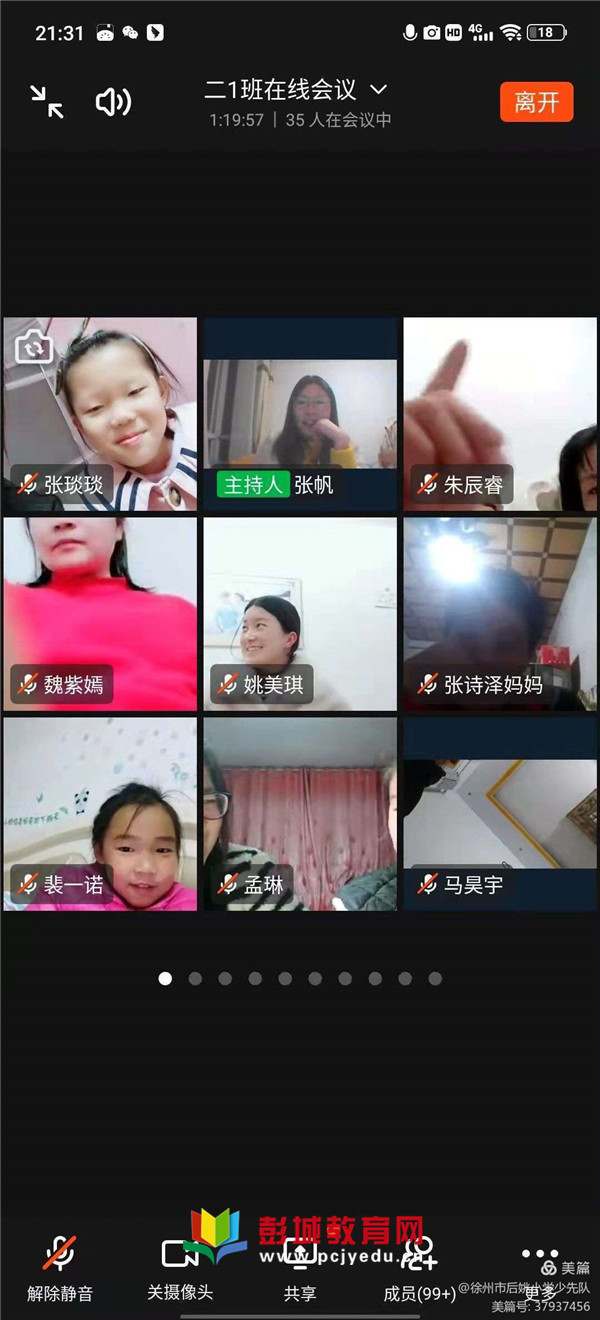Turn off camera with 关摄像头
Screen dimensions: 600x1320
point(180,1268)
